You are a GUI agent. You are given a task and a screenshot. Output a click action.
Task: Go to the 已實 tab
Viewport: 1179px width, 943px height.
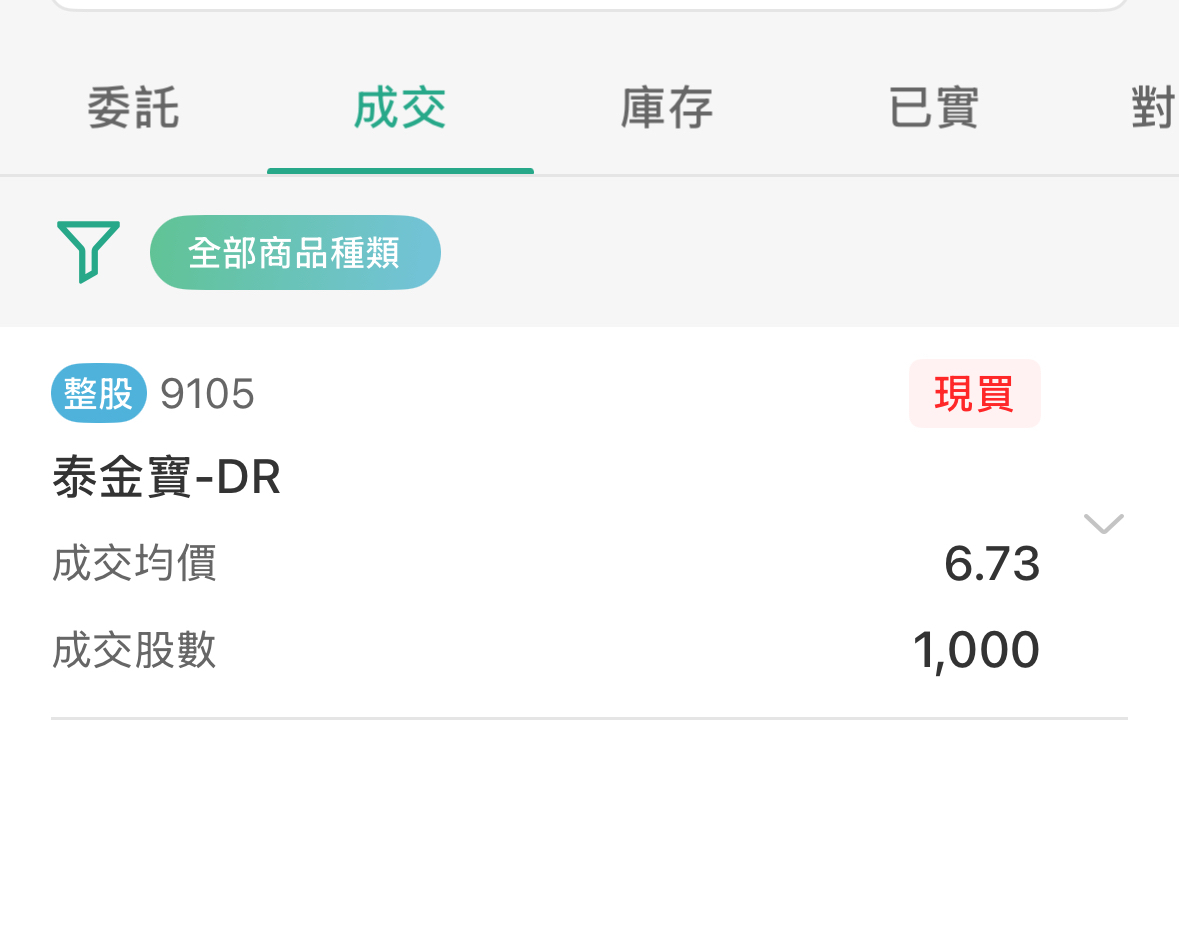click(933, 108)
